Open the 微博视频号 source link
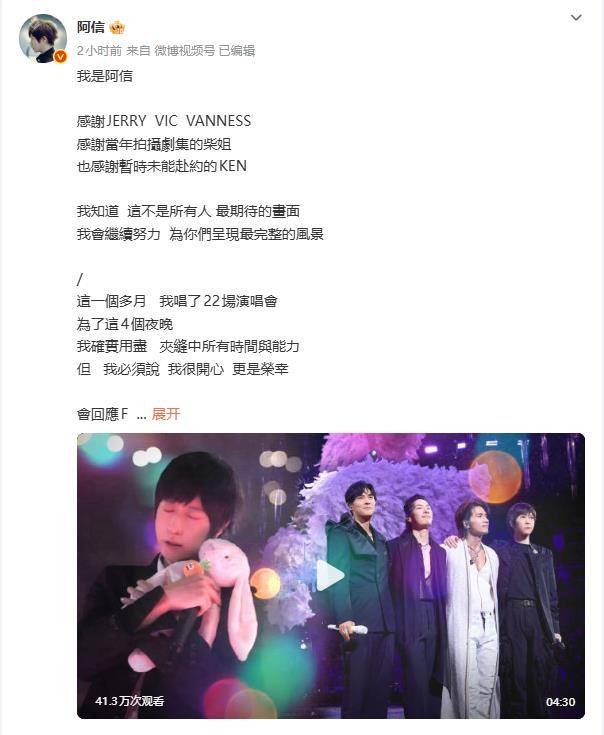 click(x=184, y=50)
